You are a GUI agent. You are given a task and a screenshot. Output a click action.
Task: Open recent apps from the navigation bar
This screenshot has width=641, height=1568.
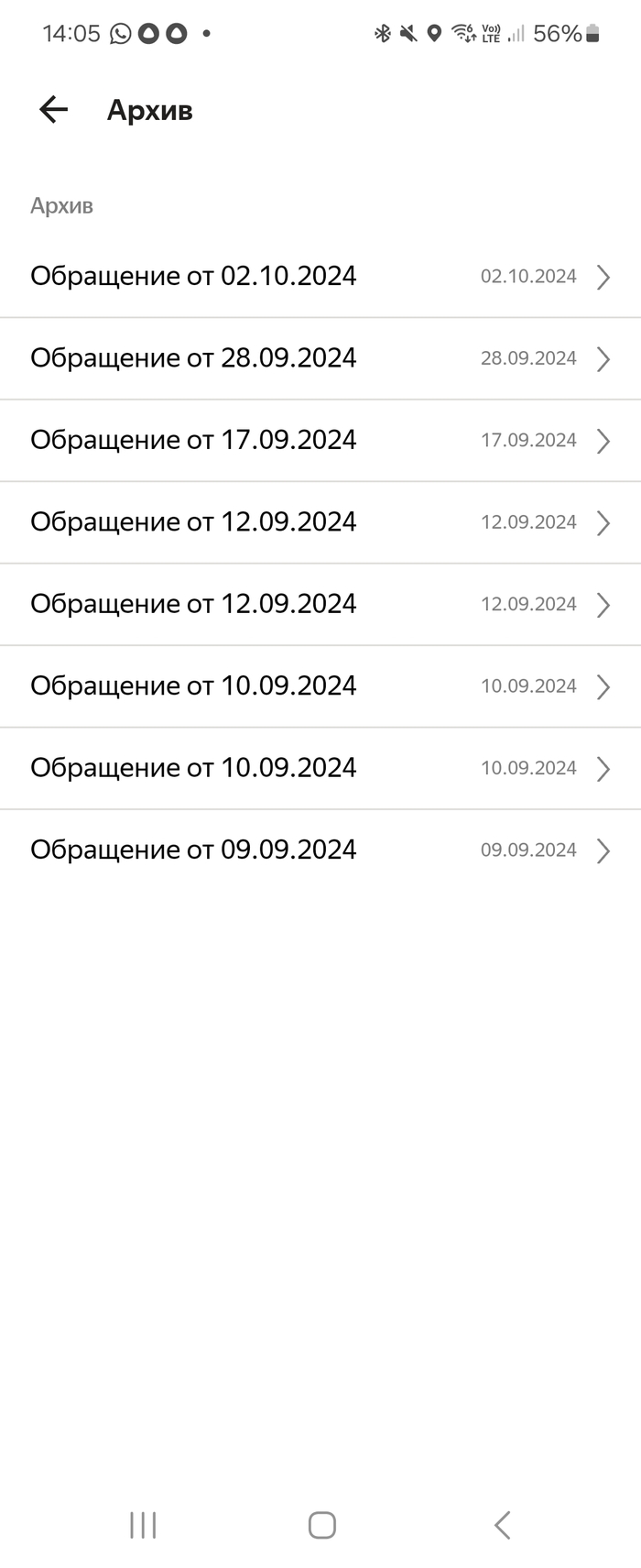click(x=143, y=1525)
